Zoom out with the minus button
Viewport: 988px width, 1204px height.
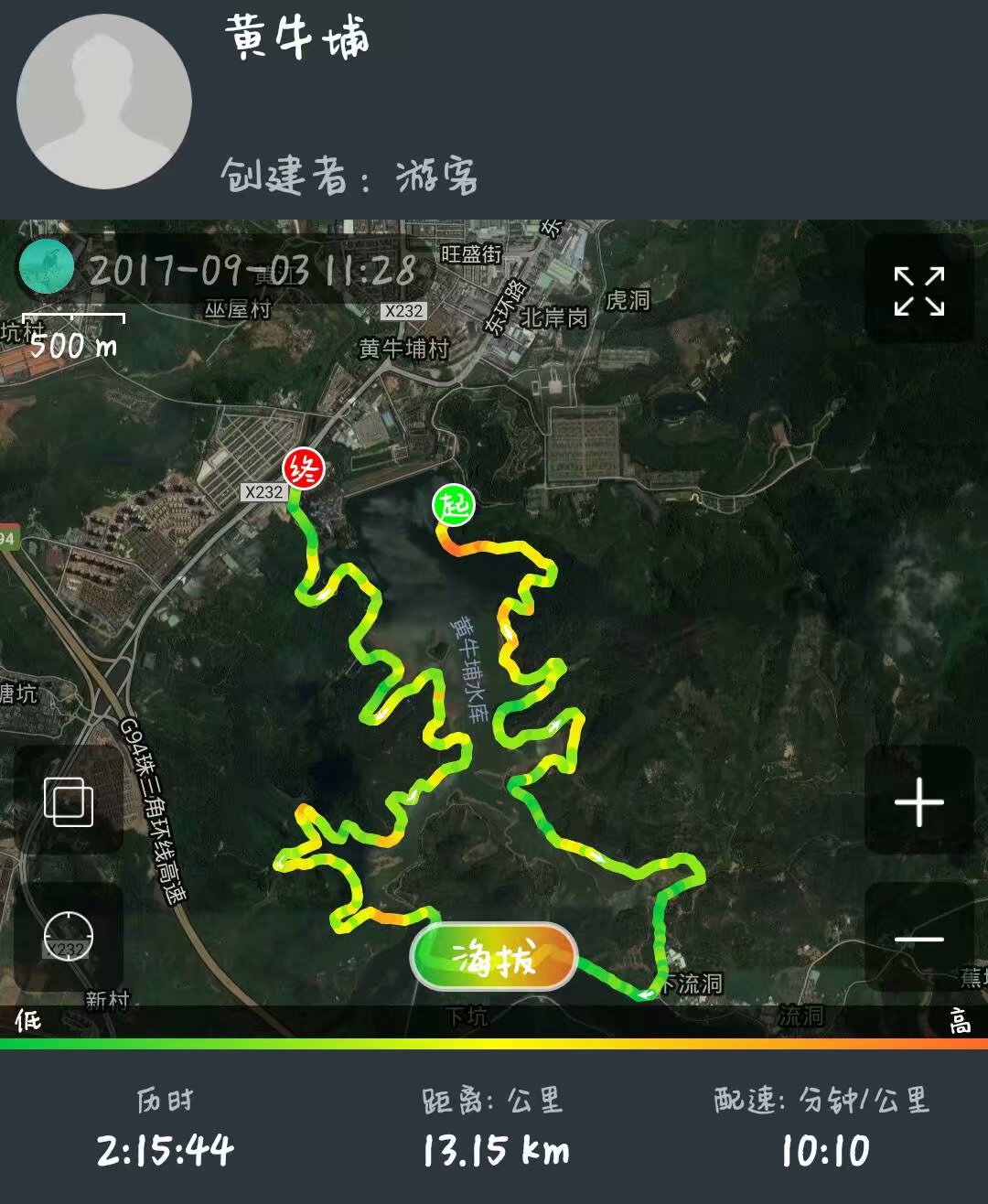pyautogui.click(x=918, y=939)
